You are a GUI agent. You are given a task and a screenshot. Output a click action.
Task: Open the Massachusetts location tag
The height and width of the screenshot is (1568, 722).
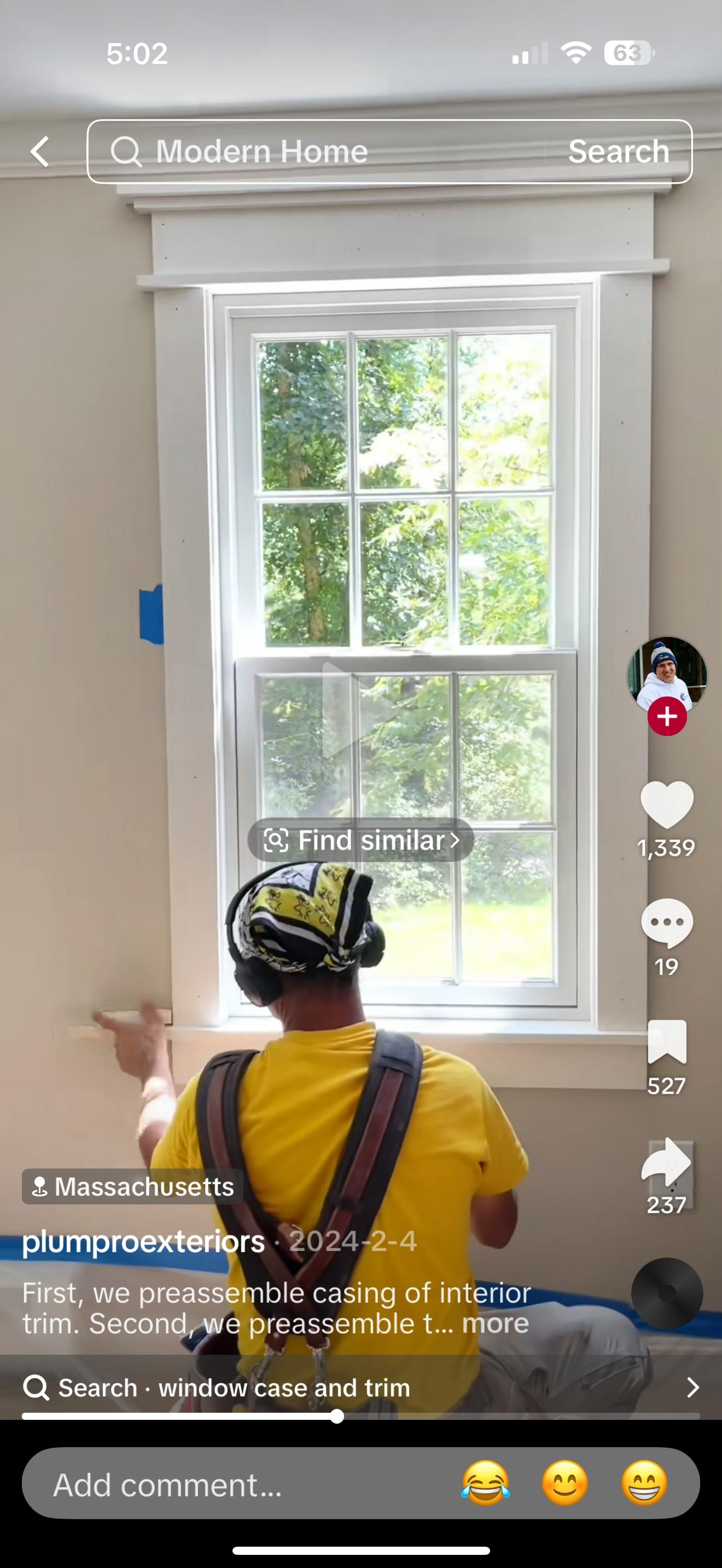[x=133, y=1186]
